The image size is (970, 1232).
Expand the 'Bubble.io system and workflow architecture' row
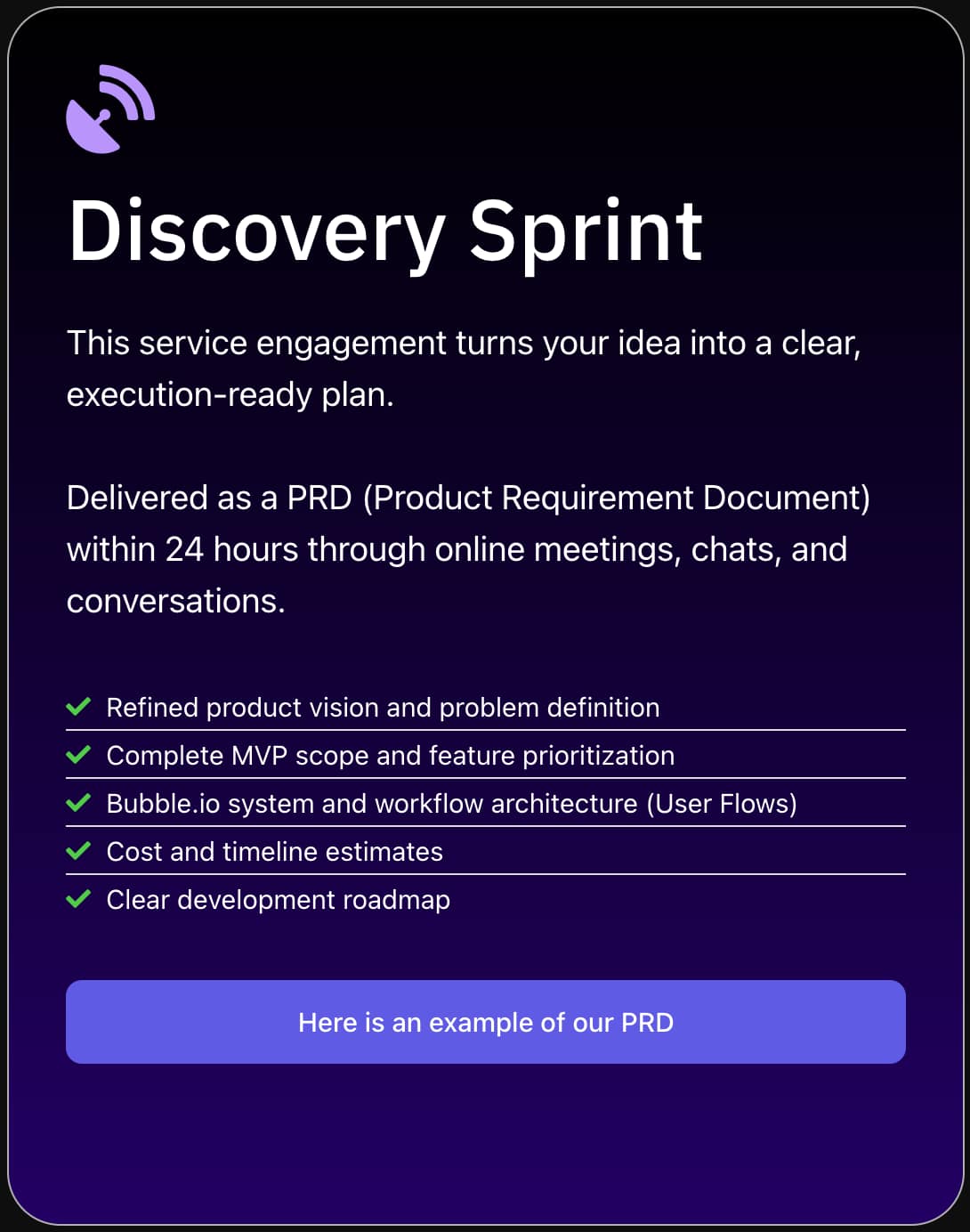pyautogui.click(x=452, y=803)
